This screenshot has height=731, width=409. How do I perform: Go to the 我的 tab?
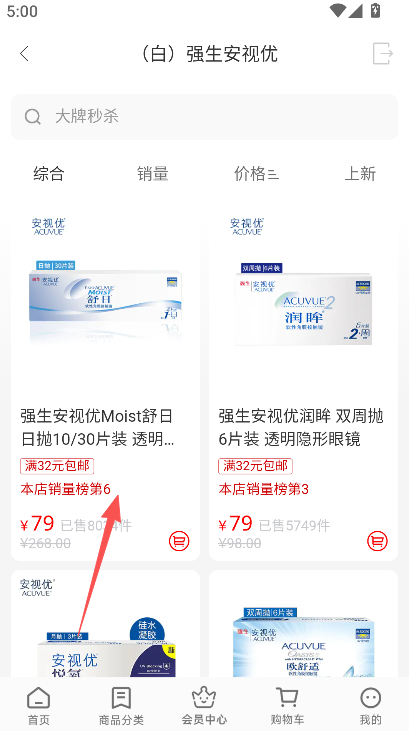(x=371, y=705)
